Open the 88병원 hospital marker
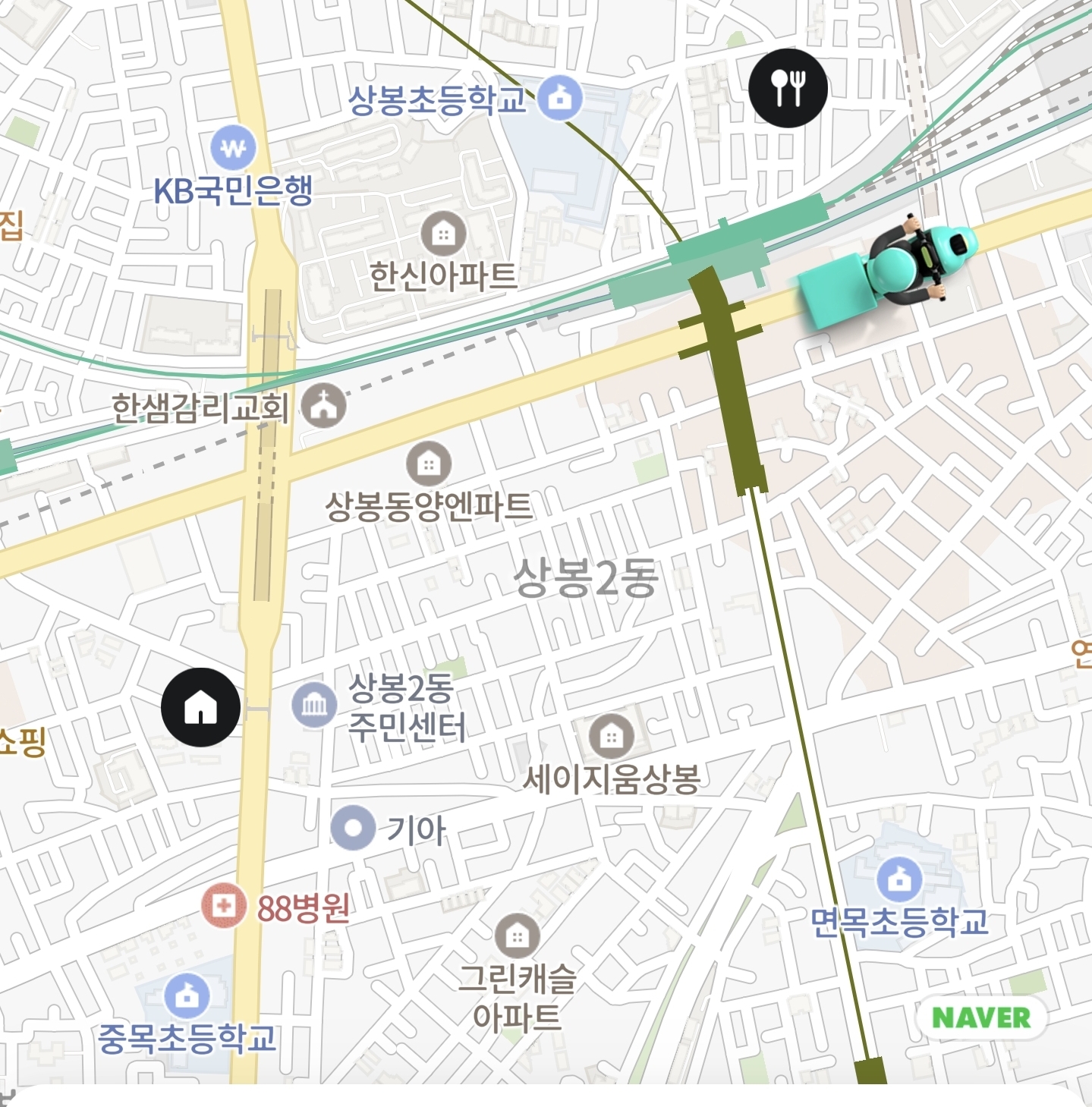Image resolution: width=1092 pixels, height=1107 pixels. 223,905
